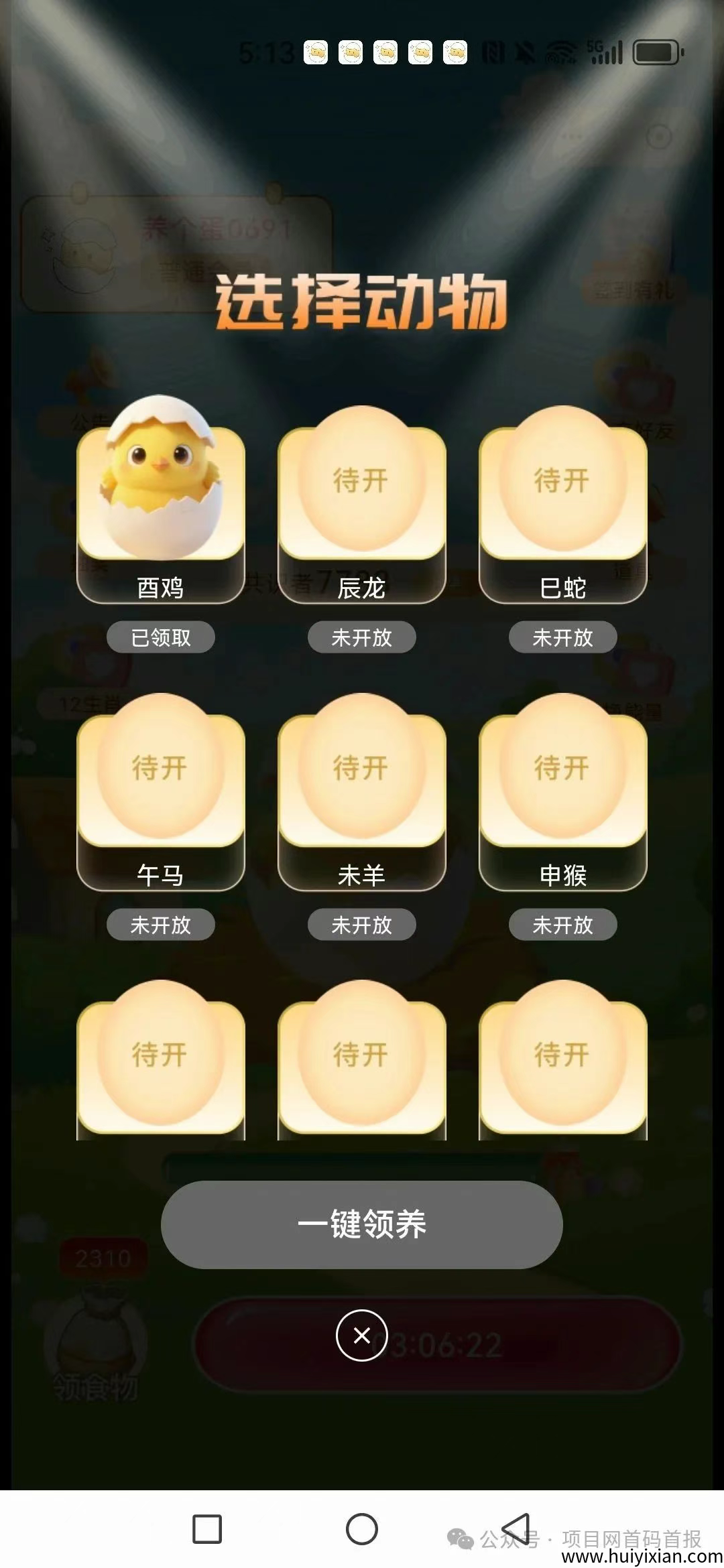Go to home screen via home button

[x=362, y=1529]
